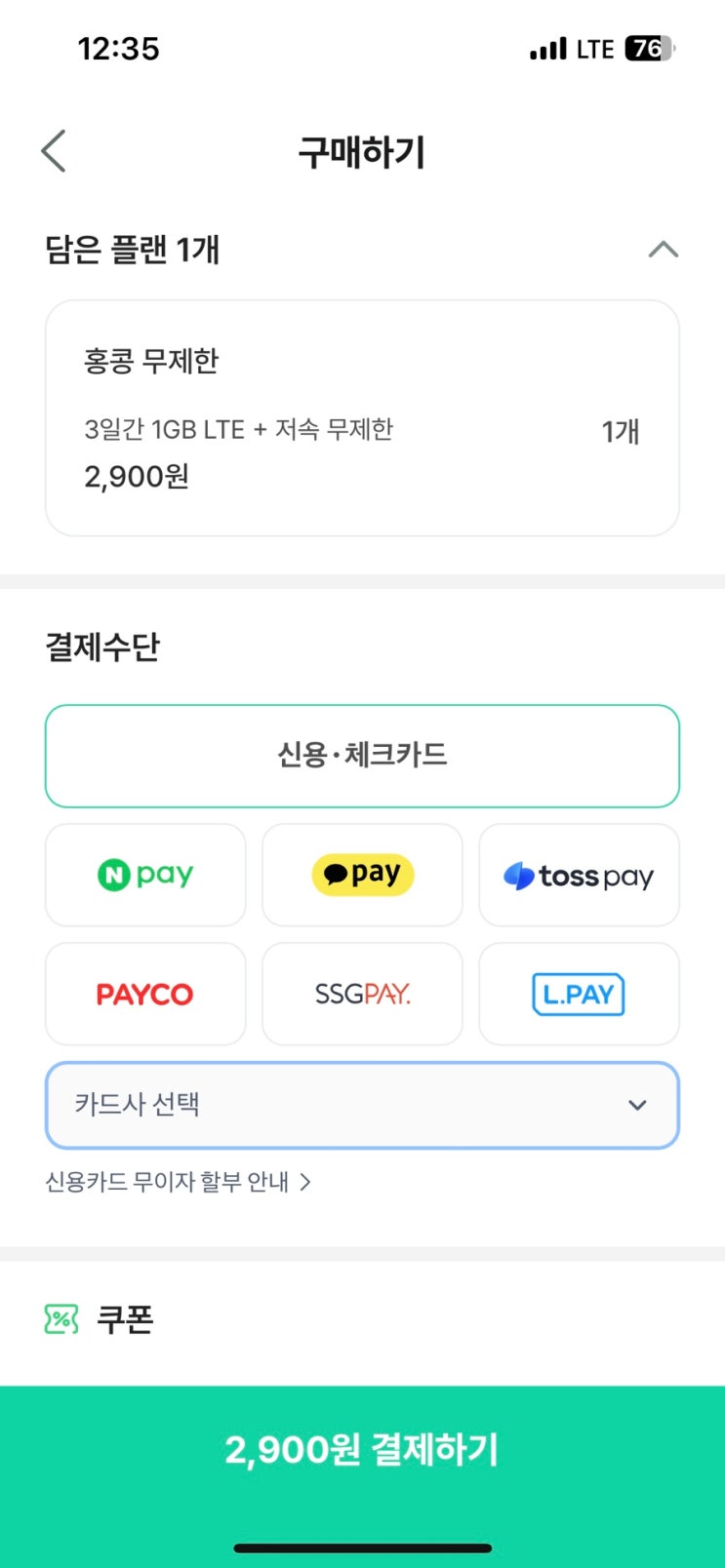The width and height of the screenshot is (725, 1568).
Task: Pick PAYCO as payment method
Action: pyautogui.click(x=145, y=994)
